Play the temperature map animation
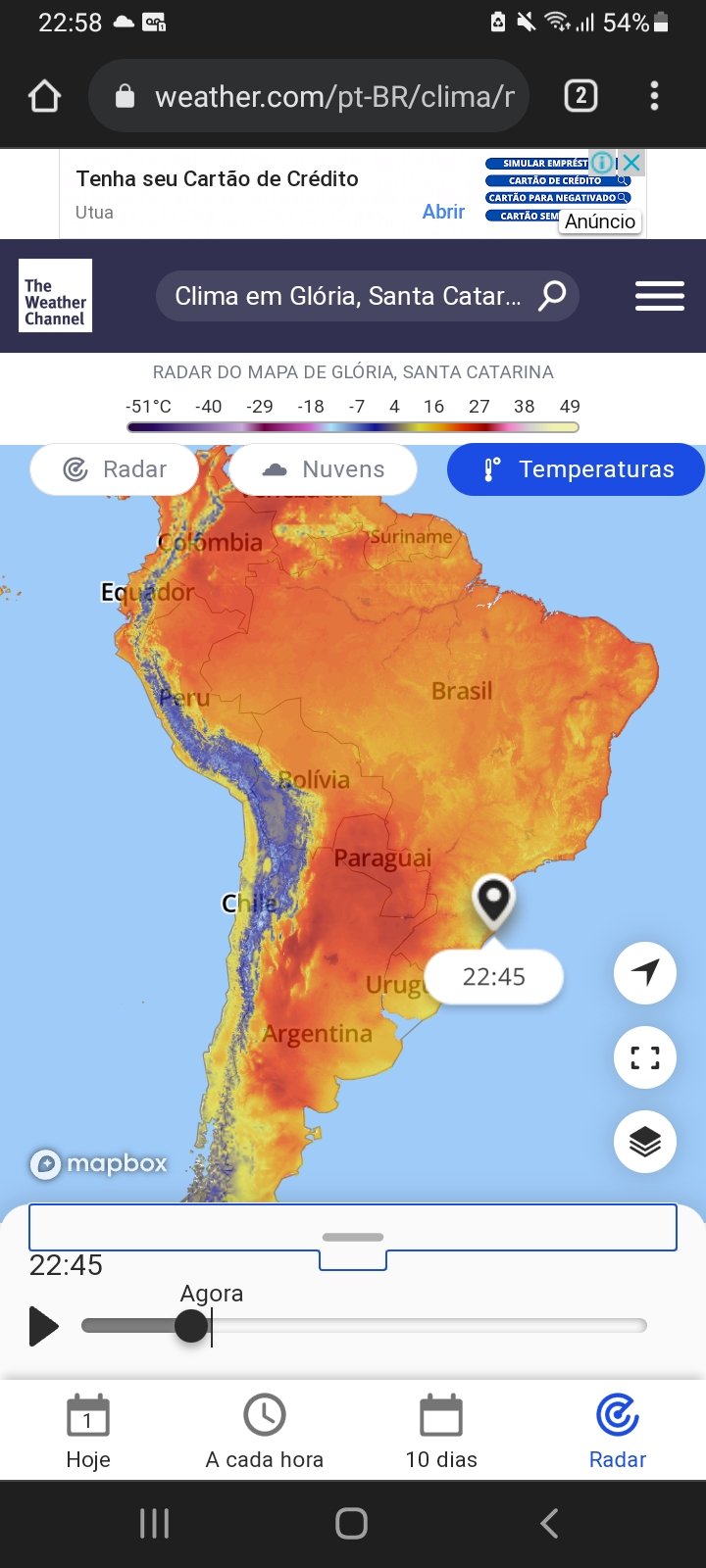This screenshot has height=1568, width=706. point(43,1326)
